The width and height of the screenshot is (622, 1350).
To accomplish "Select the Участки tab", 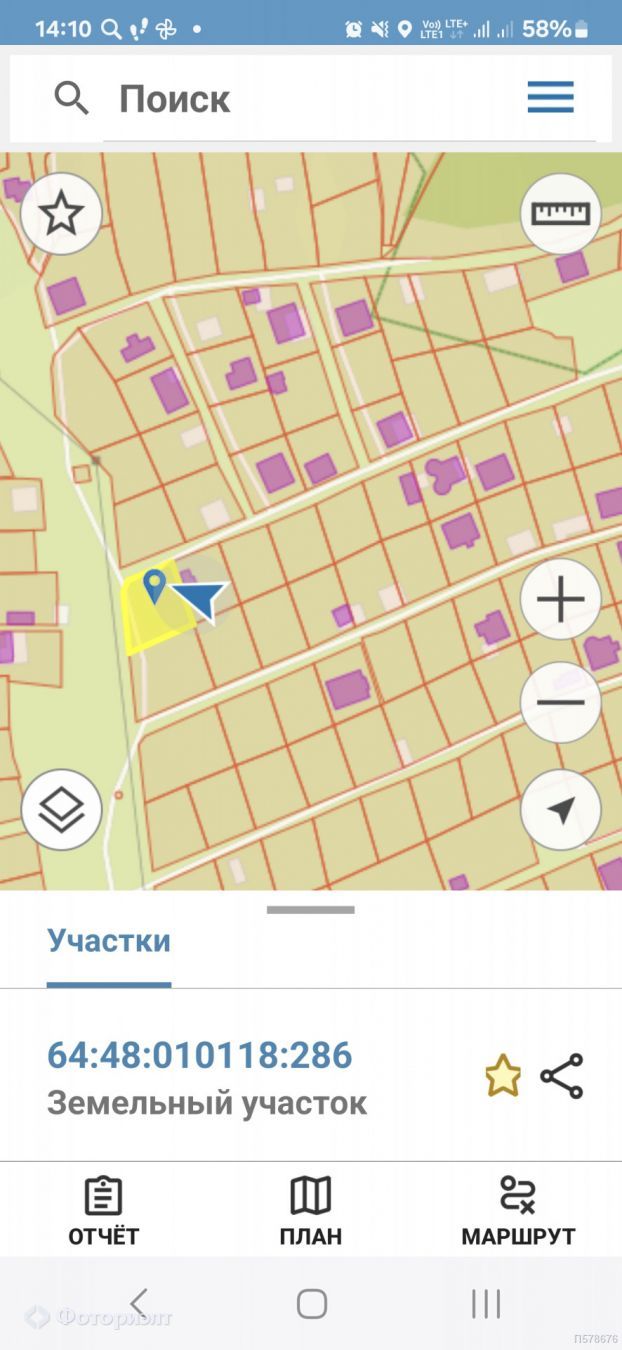I will [109, 941].
